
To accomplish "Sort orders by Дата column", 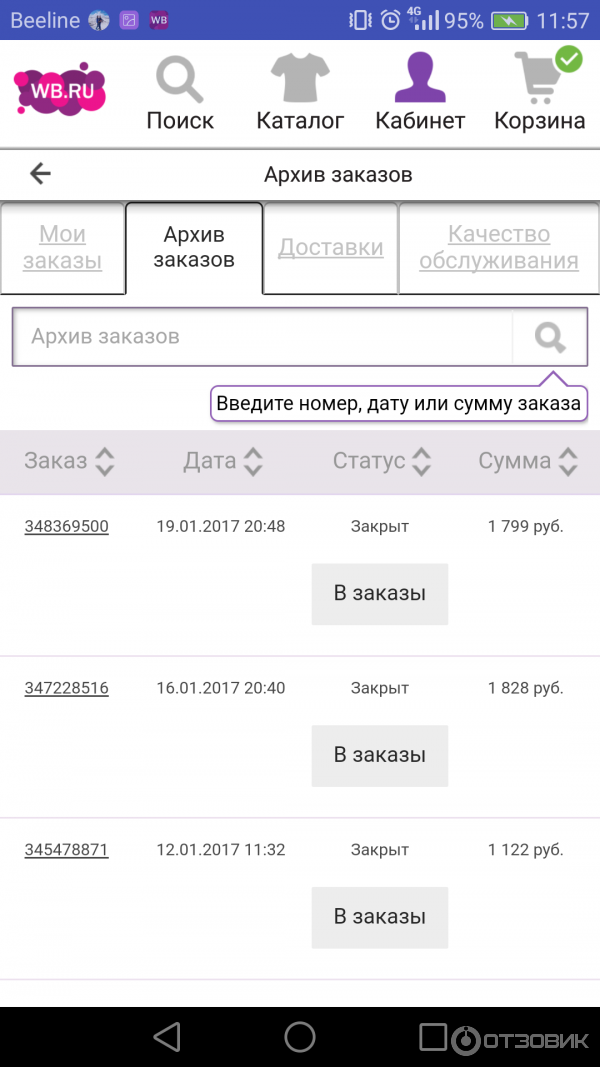I will [223, 461].
